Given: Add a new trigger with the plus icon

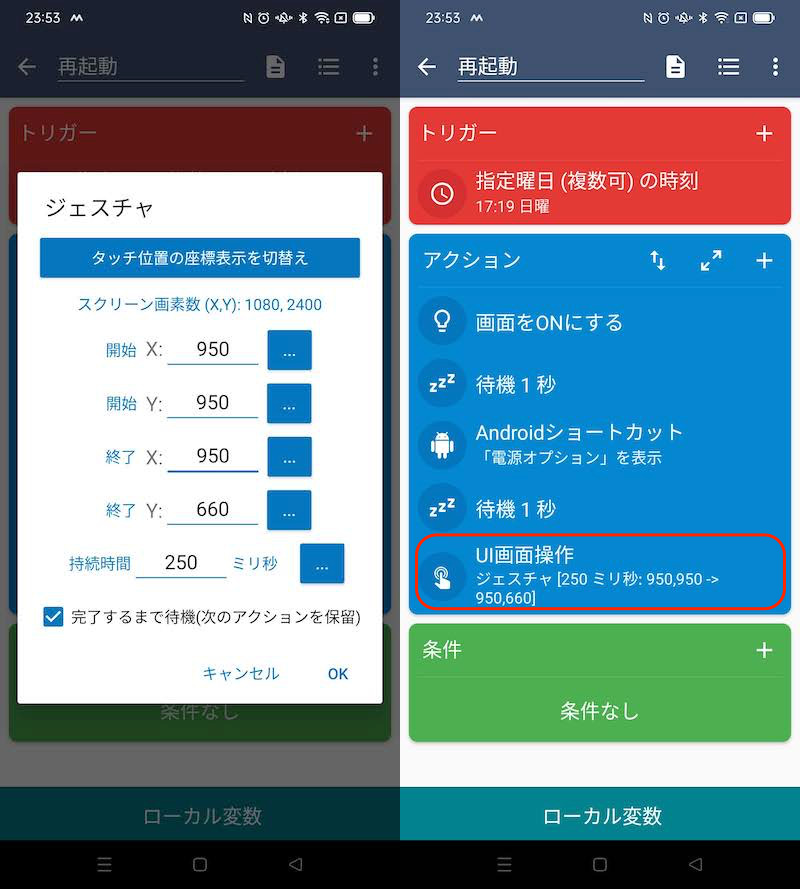Looking at the screenshot, I should (764, 133).
